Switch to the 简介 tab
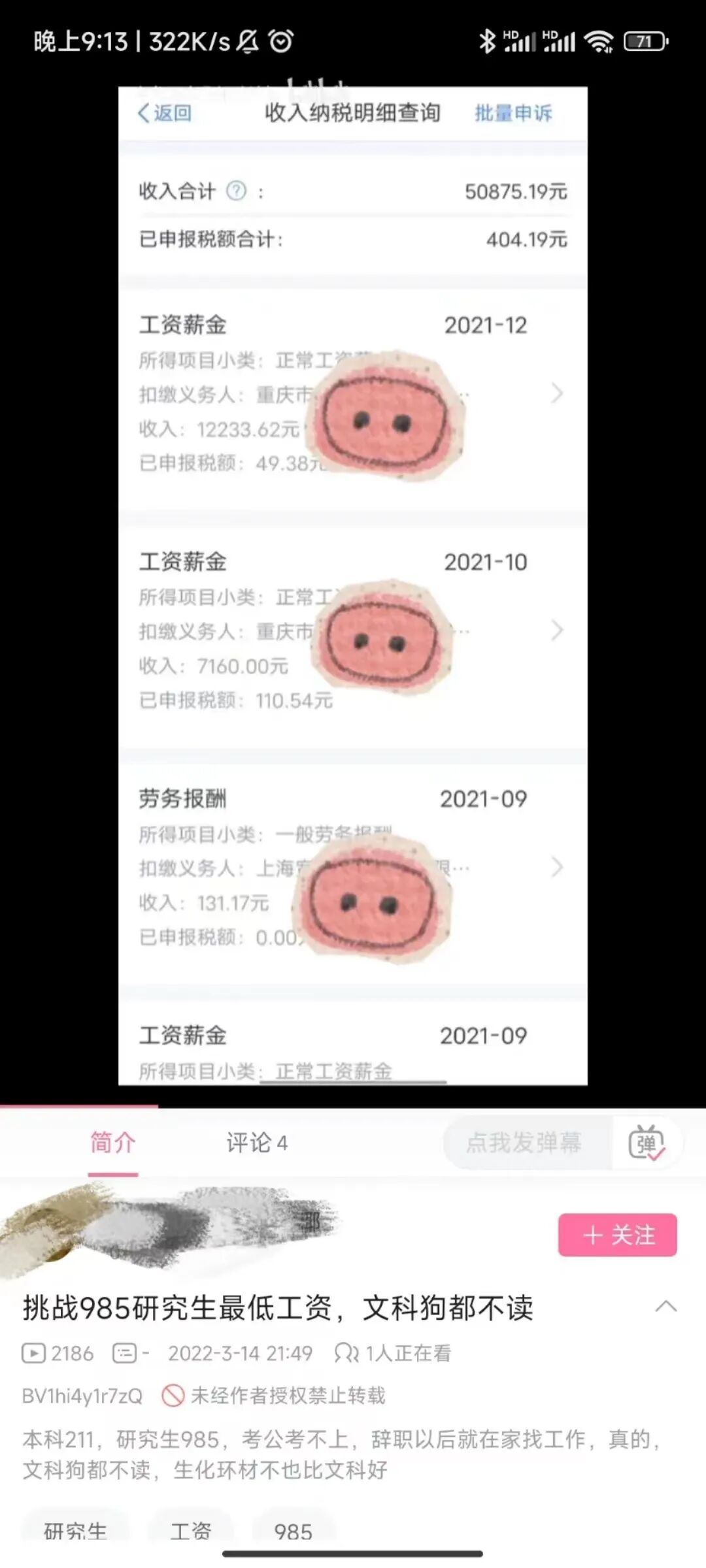706x1568 pixels. [x=113, y=1143]
